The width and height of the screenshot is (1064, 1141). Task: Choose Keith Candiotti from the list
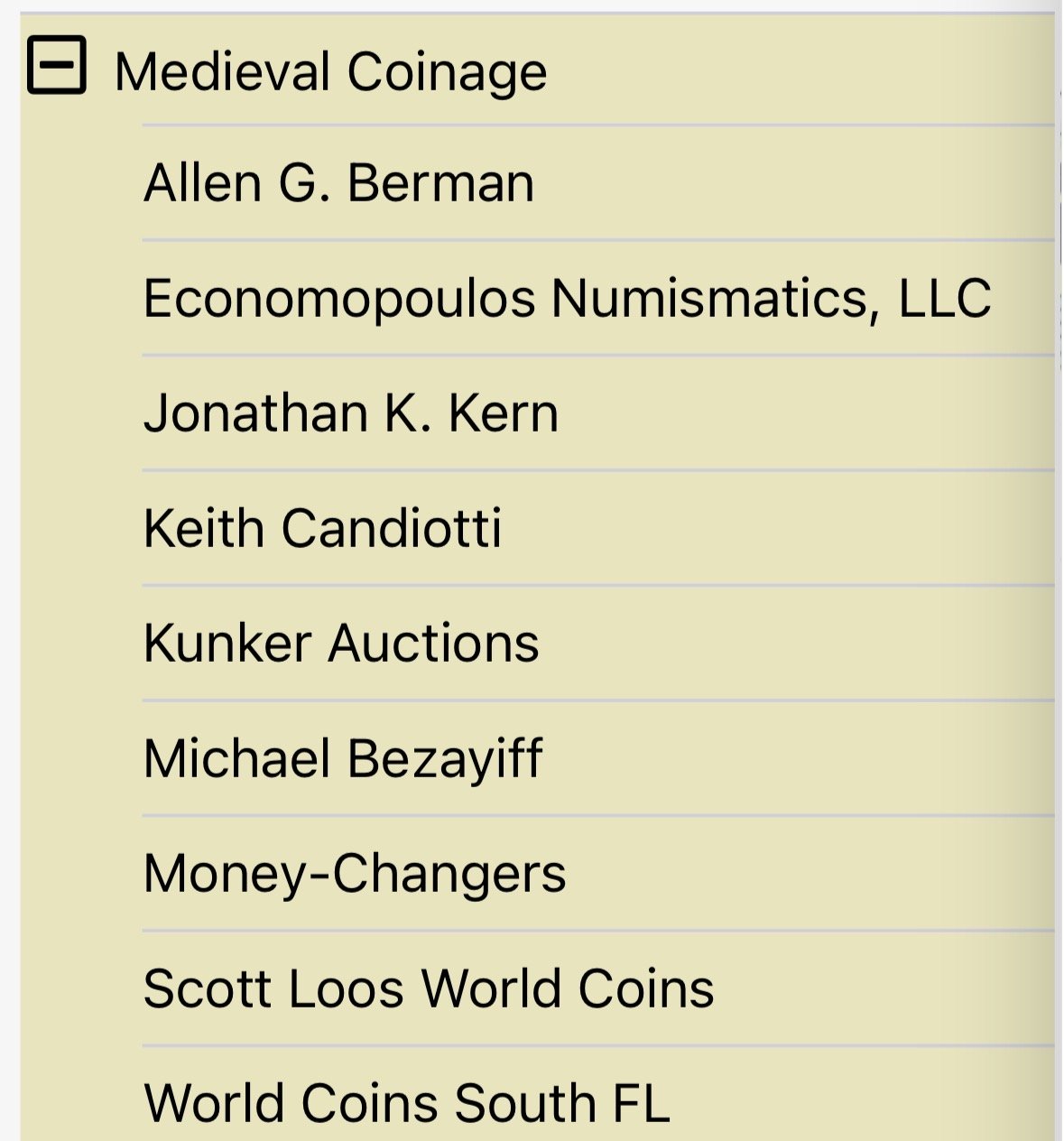322,528
